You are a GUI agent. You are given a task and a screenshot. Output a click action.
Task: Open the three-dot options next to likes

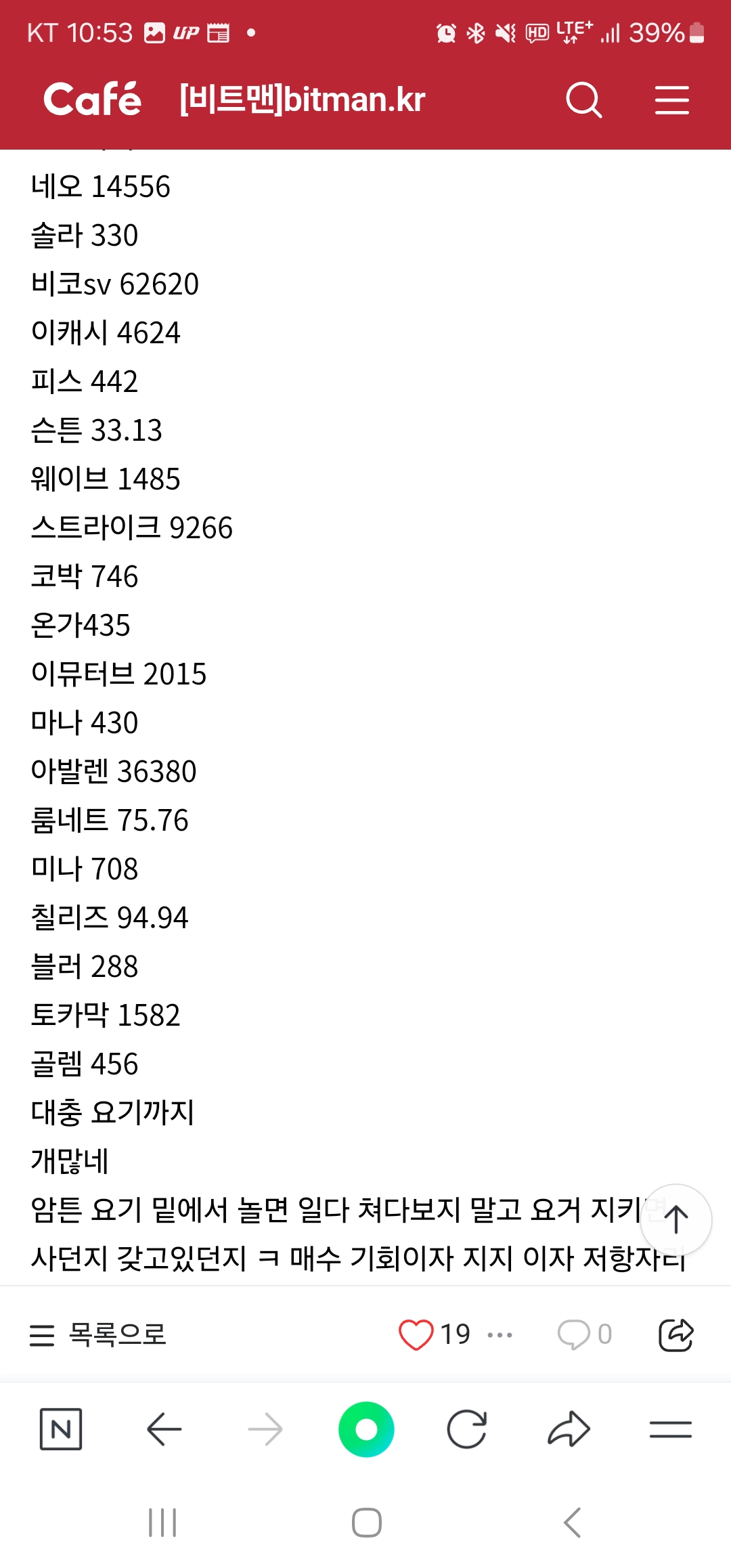[500, 1335]
